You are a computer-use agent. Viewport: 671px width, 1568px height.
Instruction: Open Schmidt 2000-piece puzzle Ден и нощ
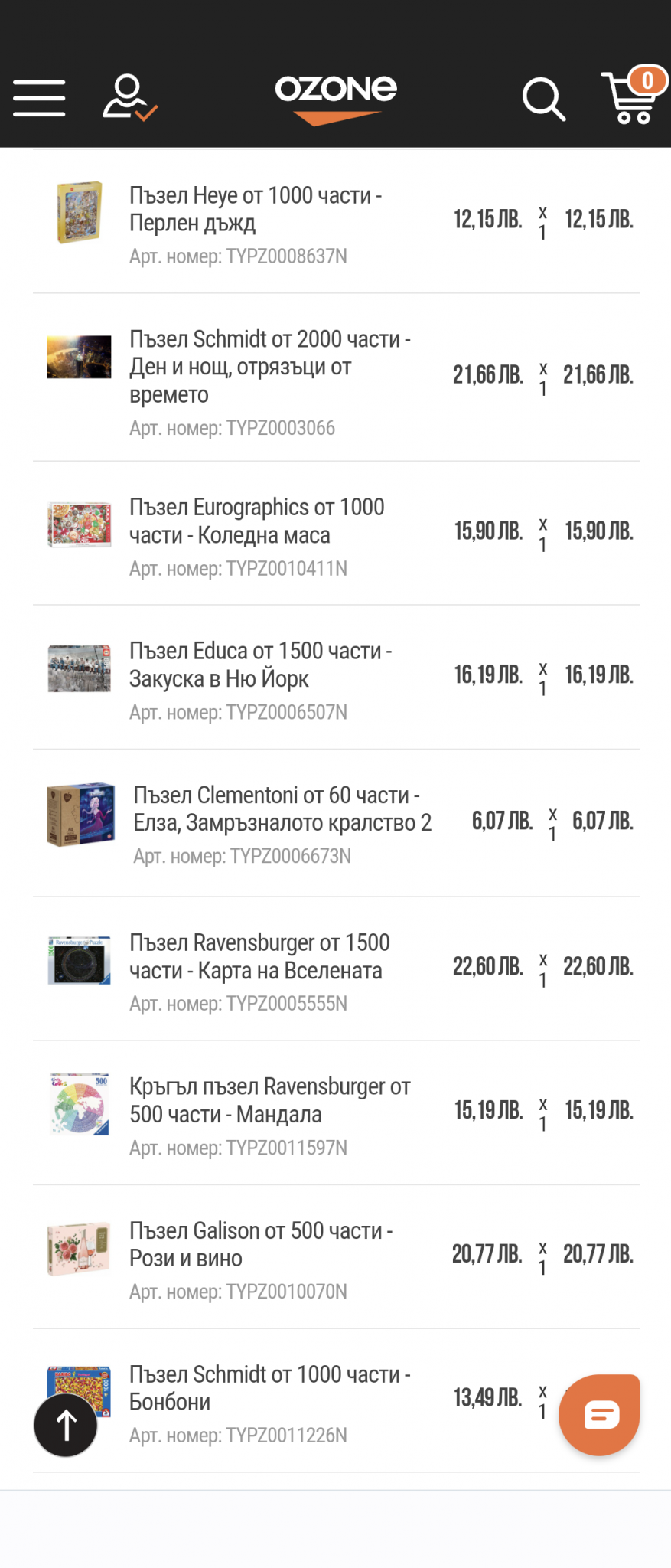click(269, 367)
